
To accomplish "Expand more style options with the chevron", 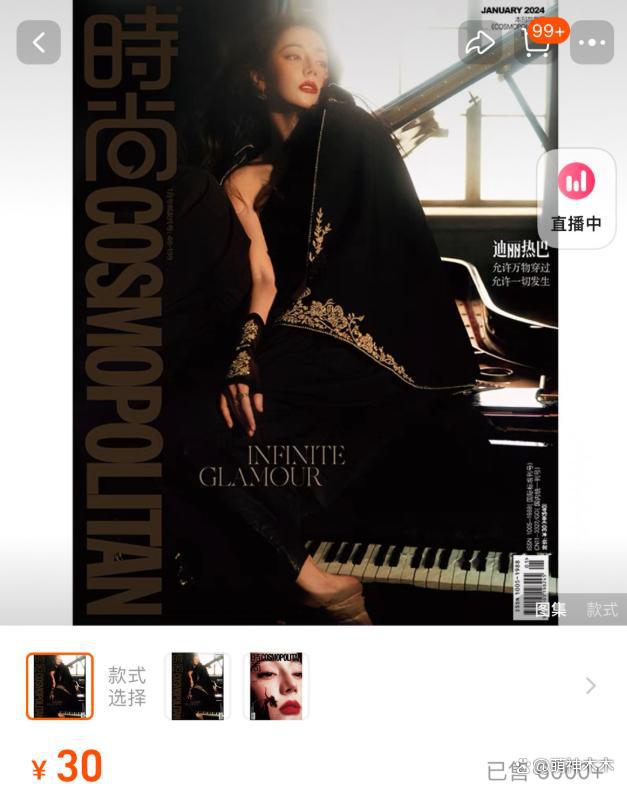I will (x=590, y=686).
